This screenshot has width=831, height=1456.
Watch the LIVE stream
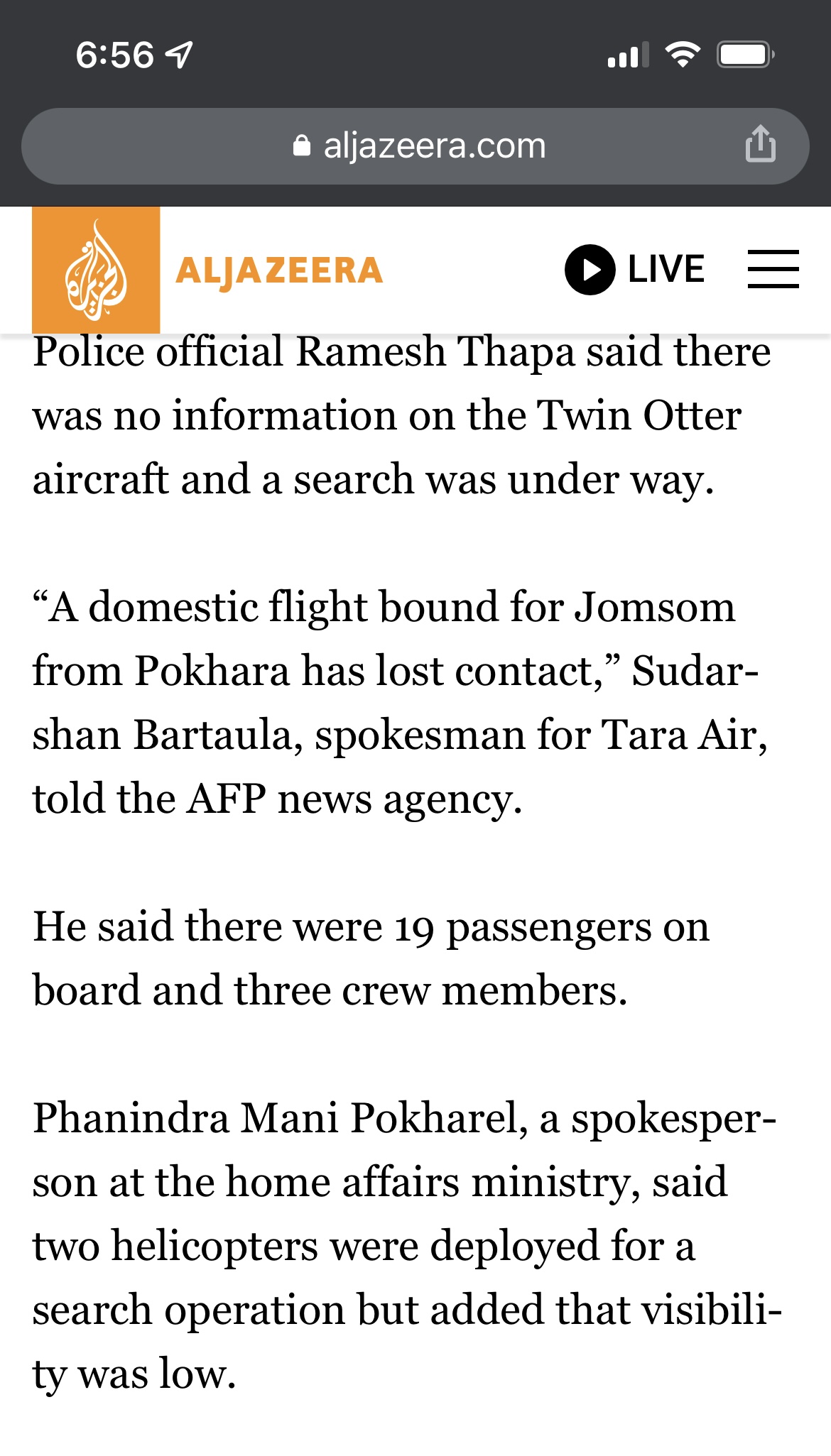coord(634,269)
